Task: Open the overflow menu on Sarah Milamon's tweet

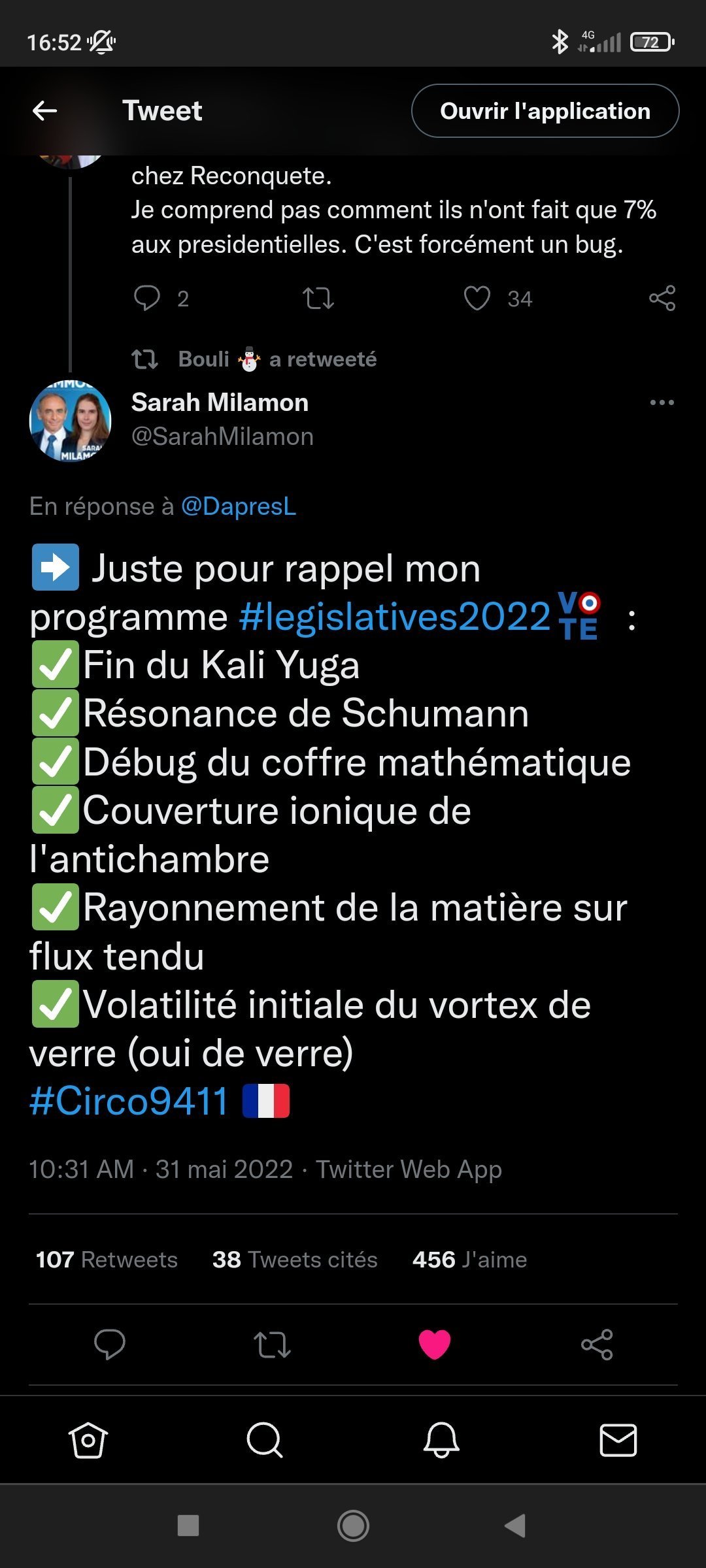Action: (662, 402)
